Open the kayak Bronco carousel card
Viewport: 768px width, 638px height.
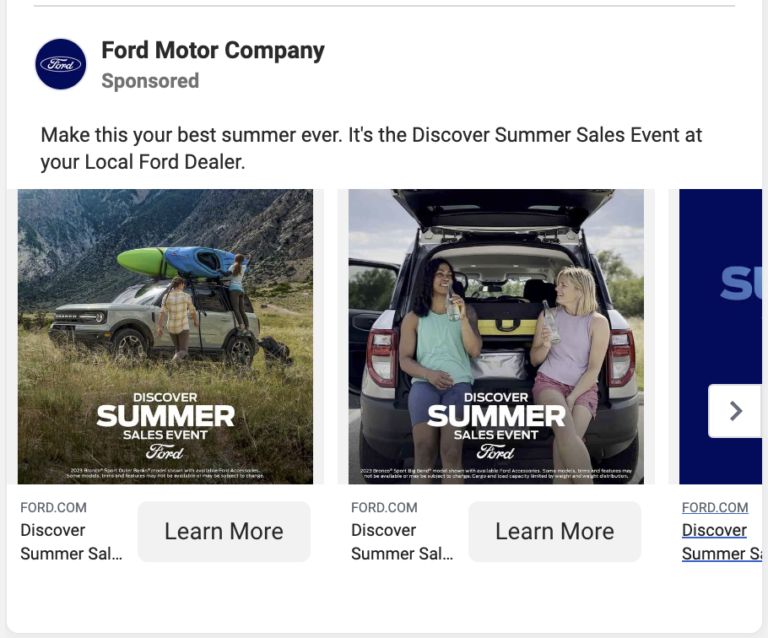pos(165,336)
